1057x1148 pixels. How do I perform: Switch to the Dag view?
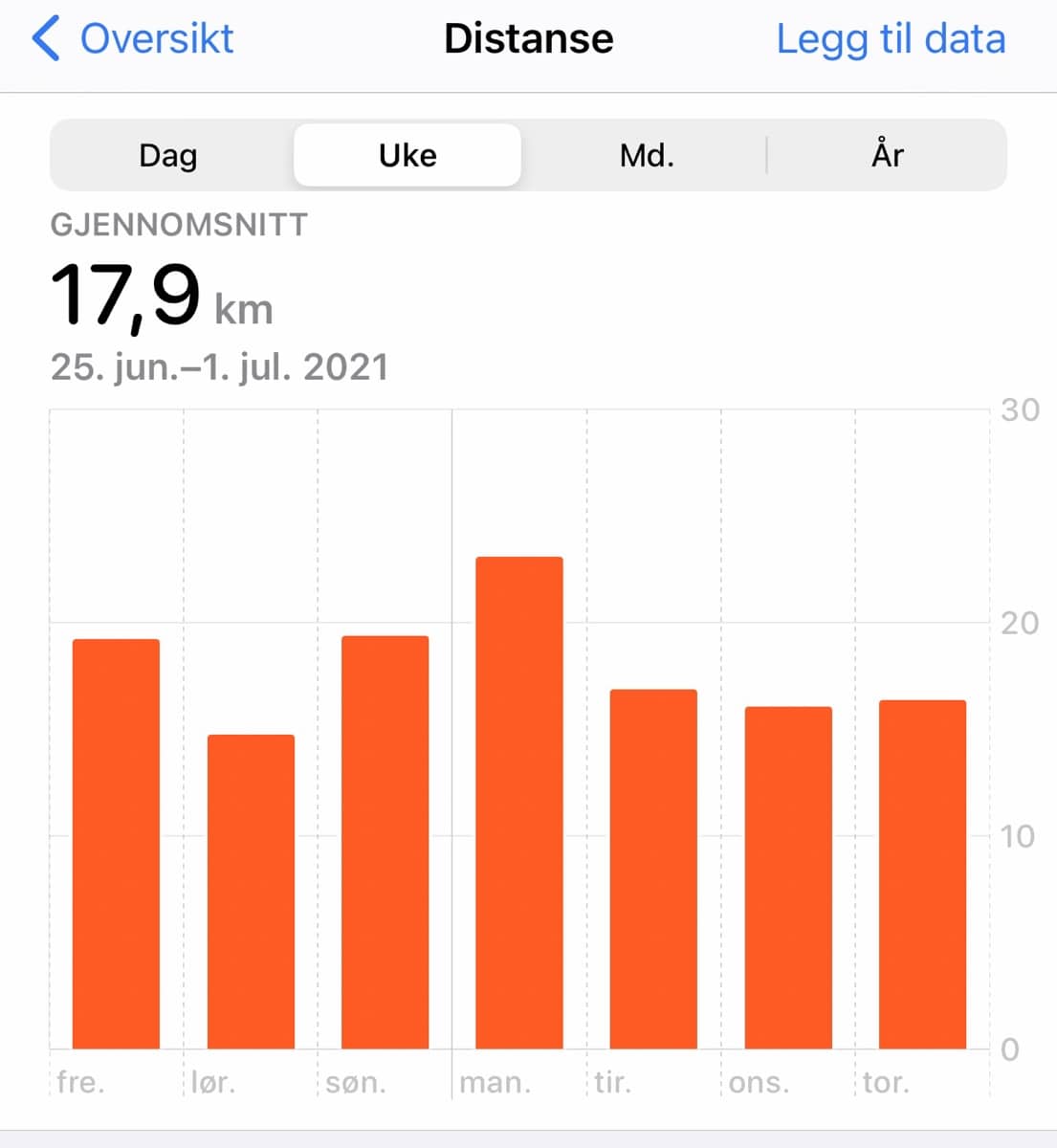pos(168,155)
